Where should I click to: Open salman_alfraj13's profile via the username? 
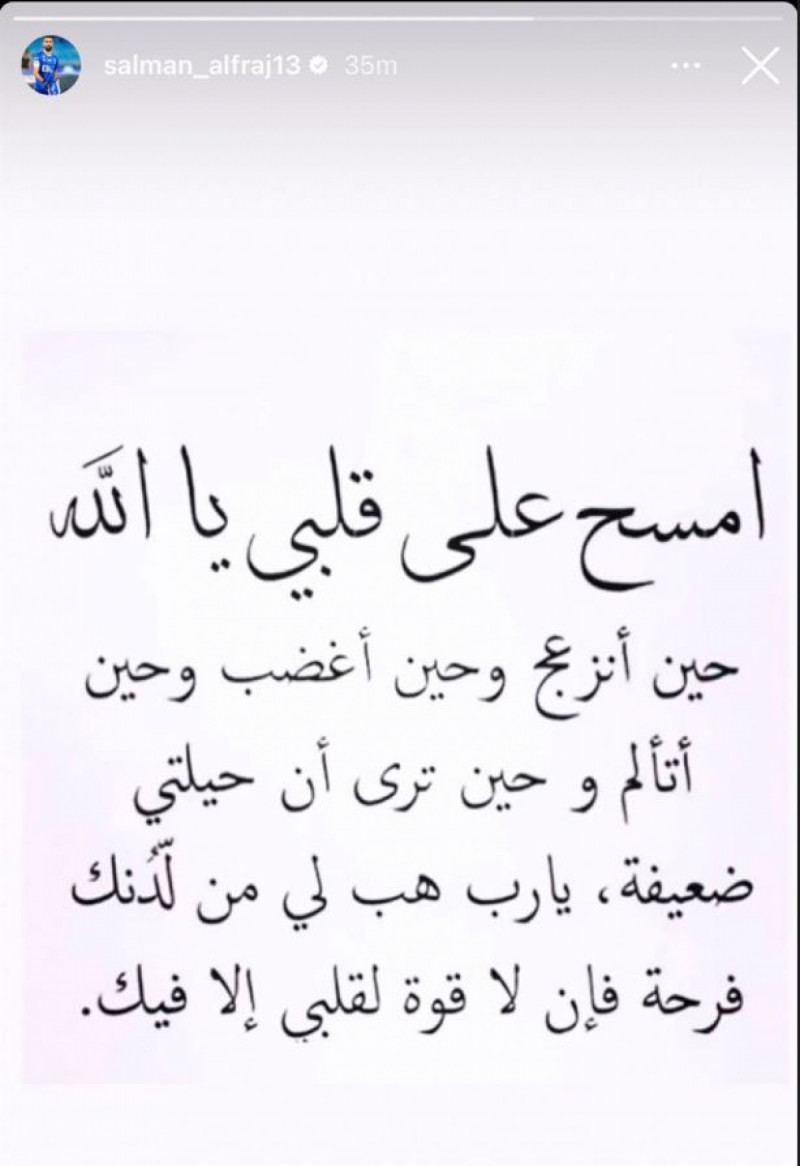[205, 65]
